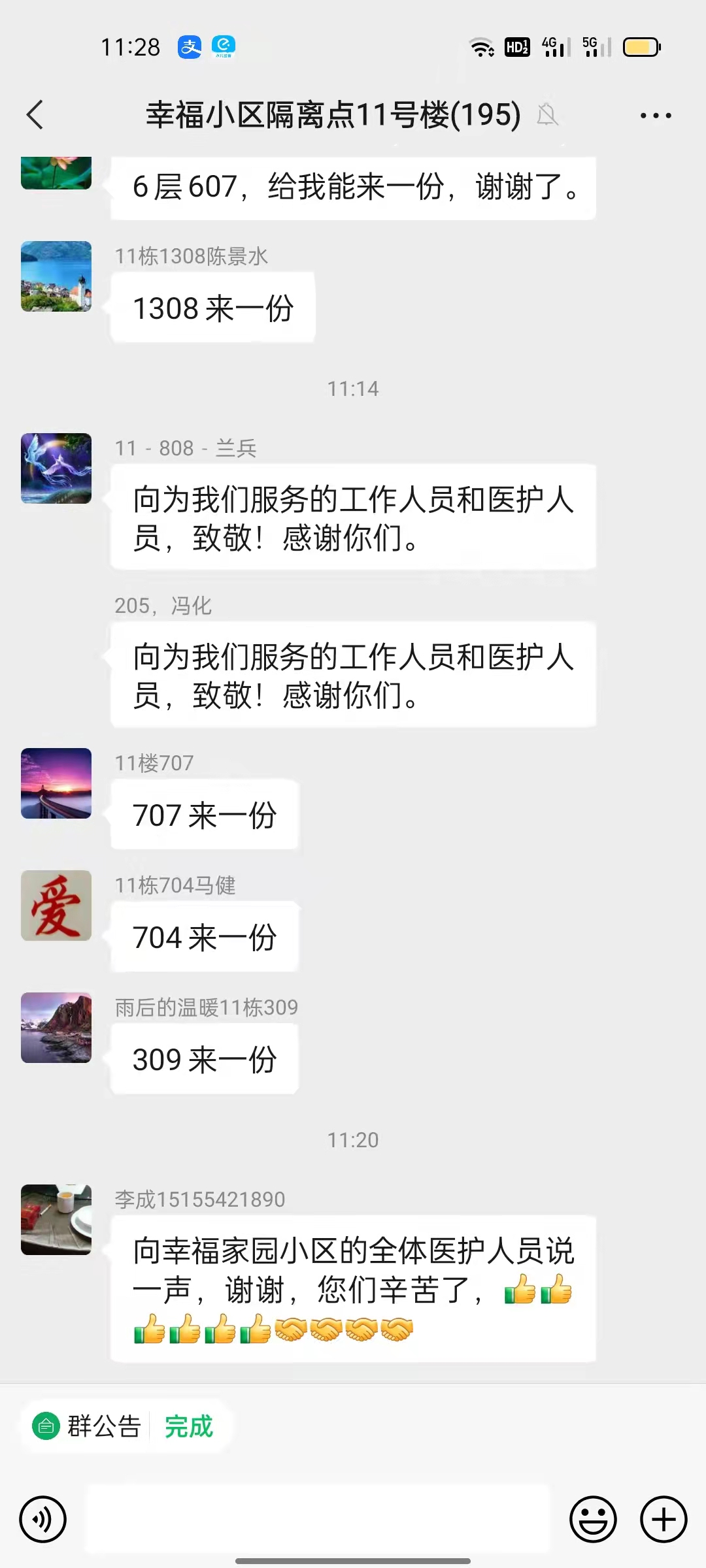Tap the message text field
This screenshot has height=1568, width=706.
[x=318, y=1519]
